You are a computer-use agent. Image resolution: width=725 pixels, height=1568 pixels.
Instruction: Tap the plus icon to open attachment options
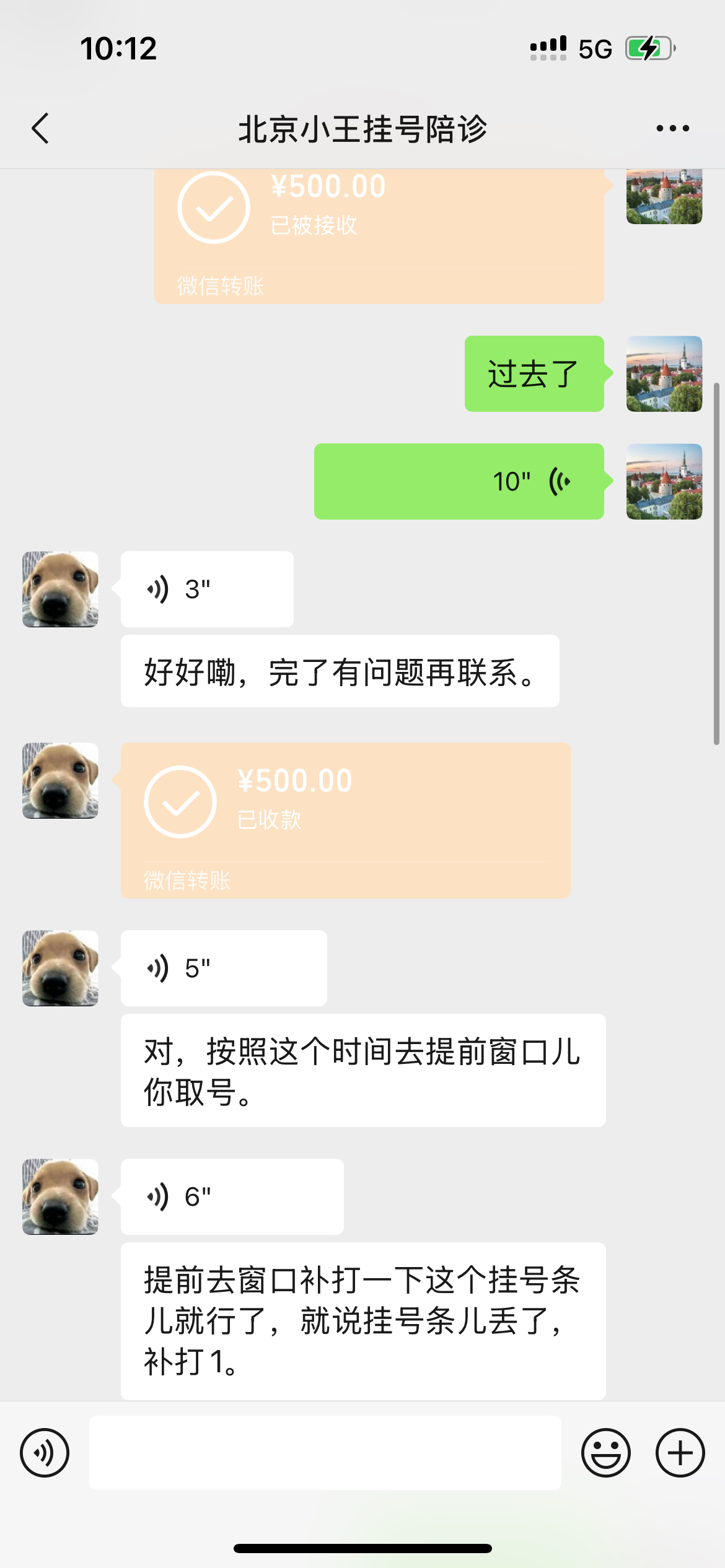pos(680,1452)
